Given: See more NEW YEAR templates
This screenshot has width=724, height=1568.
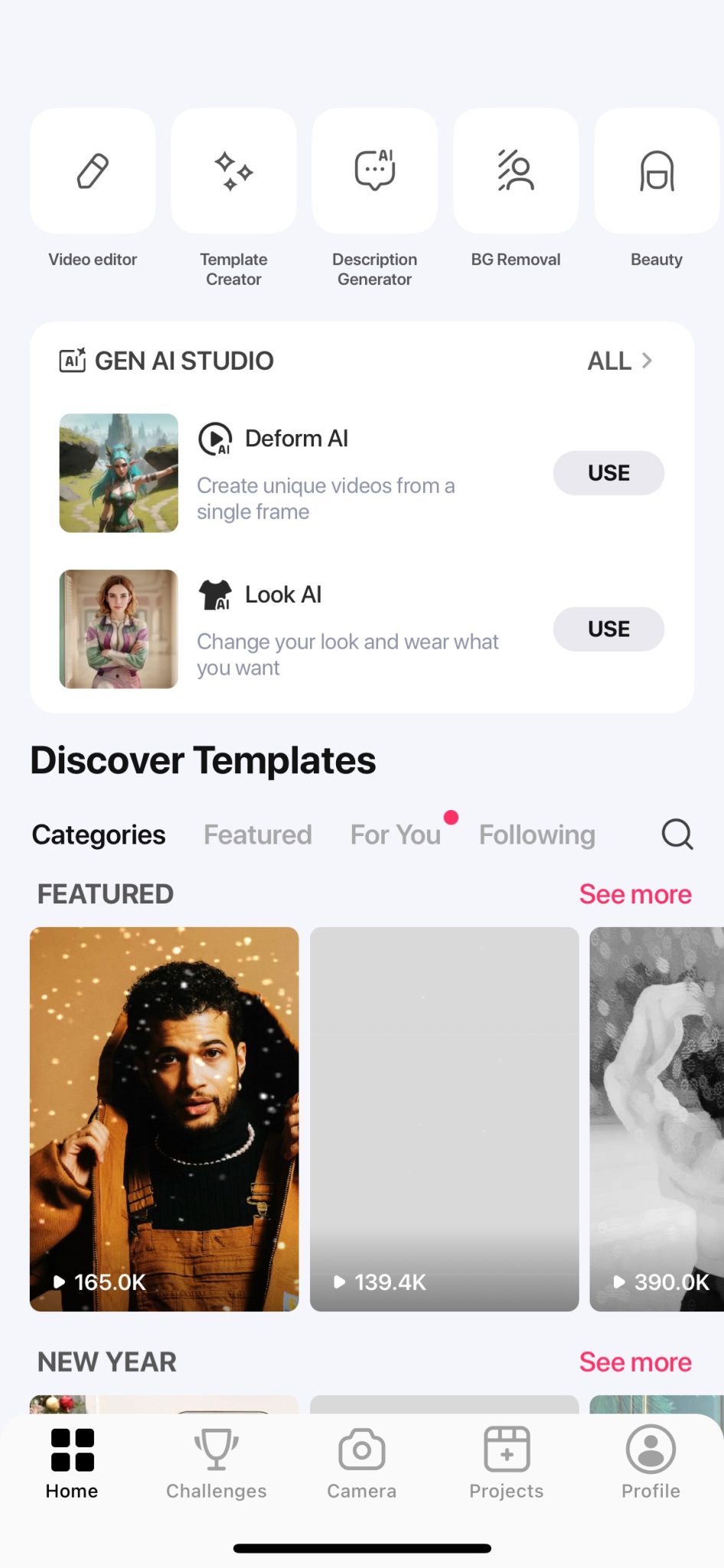Looking at the screenshot, I should (x=635, y=1362).
